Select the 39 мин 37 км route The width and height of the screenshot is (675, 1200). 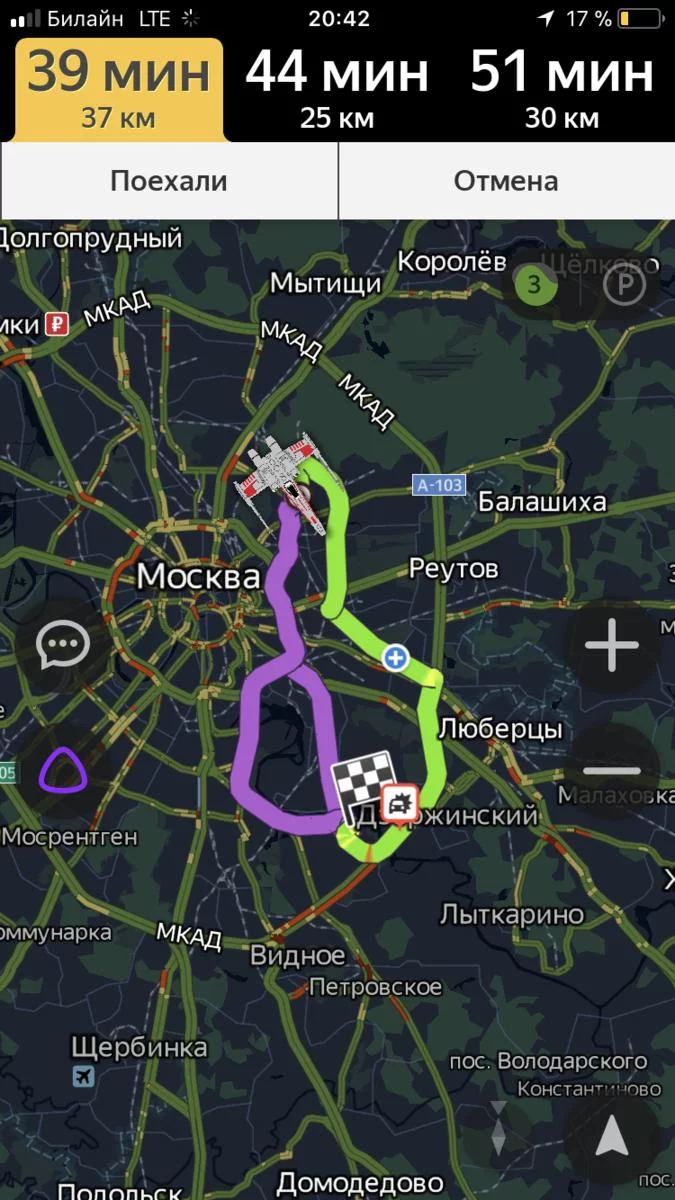pyautogui.click(x=118, y=90)
